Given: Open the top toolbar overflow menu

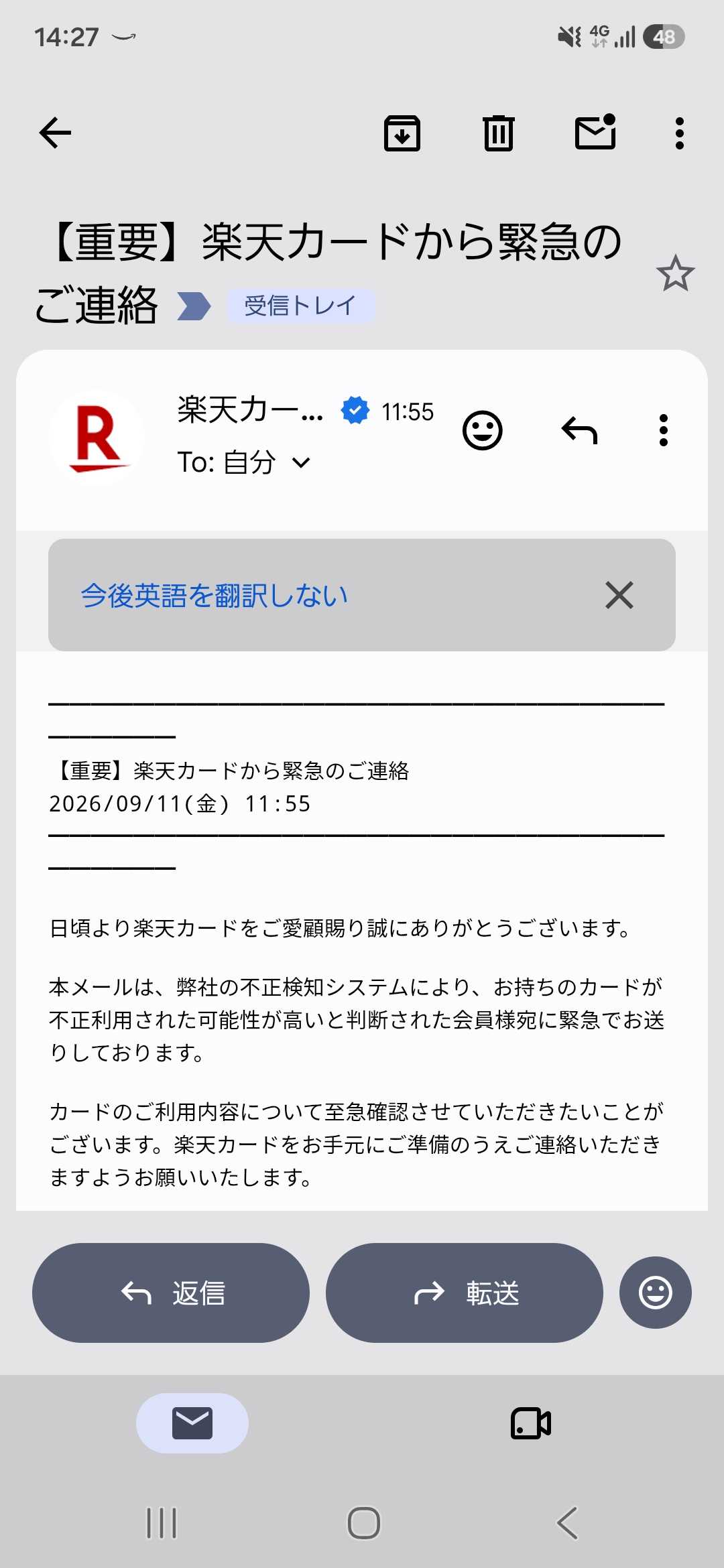Looking at the screenshot, I should click(680, 133).
